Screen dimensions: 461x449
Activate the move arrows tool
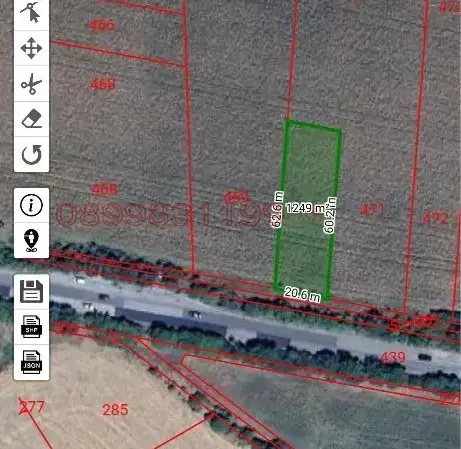[31, 48]
